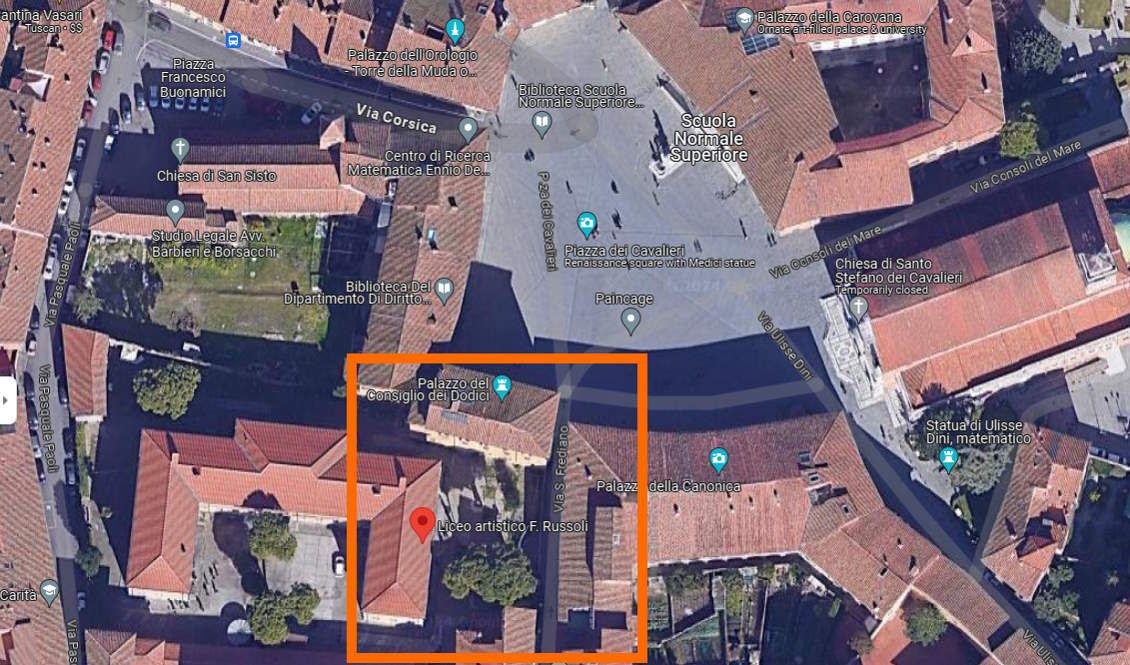Image resolution: width=1130 pixels, height=665 pixels.
Task: Tap the Centro di Ricerca Matematica pin
Action: click(x=468, y=128)
